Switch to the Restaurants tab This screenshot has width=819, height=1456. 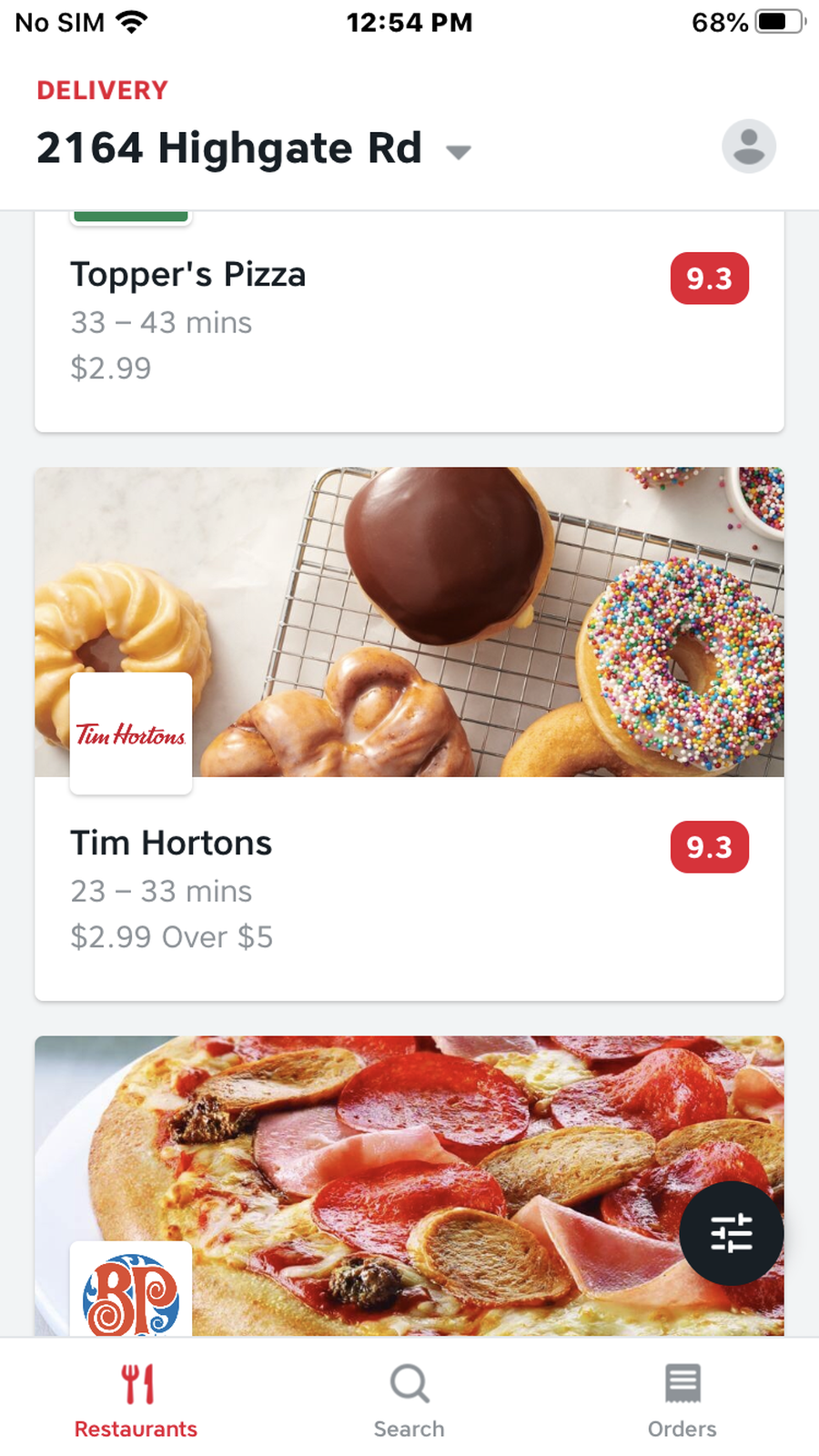coord(136,1401)
